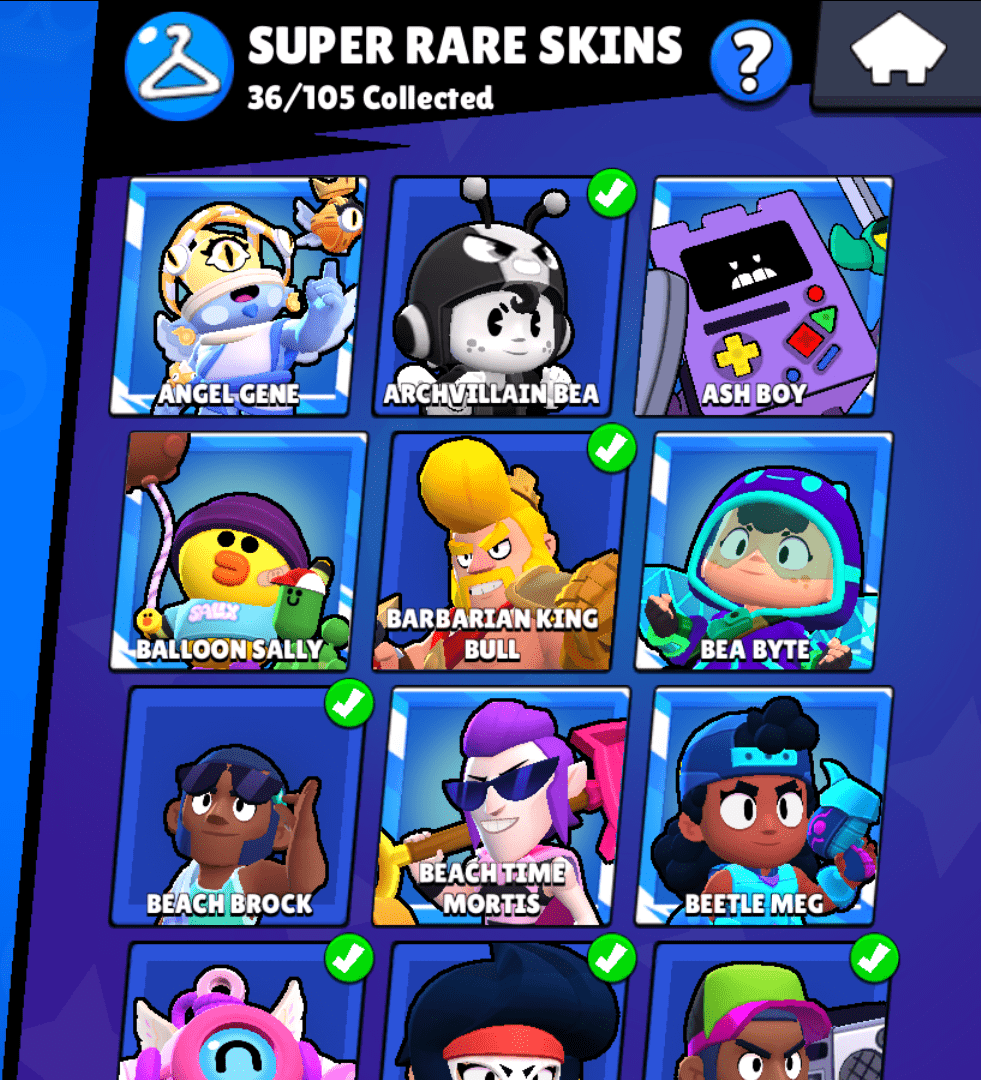View the Ash Boy skin
Image resolution: width=981 pixels, height=1080 pixels.
[x=765, y=296]
